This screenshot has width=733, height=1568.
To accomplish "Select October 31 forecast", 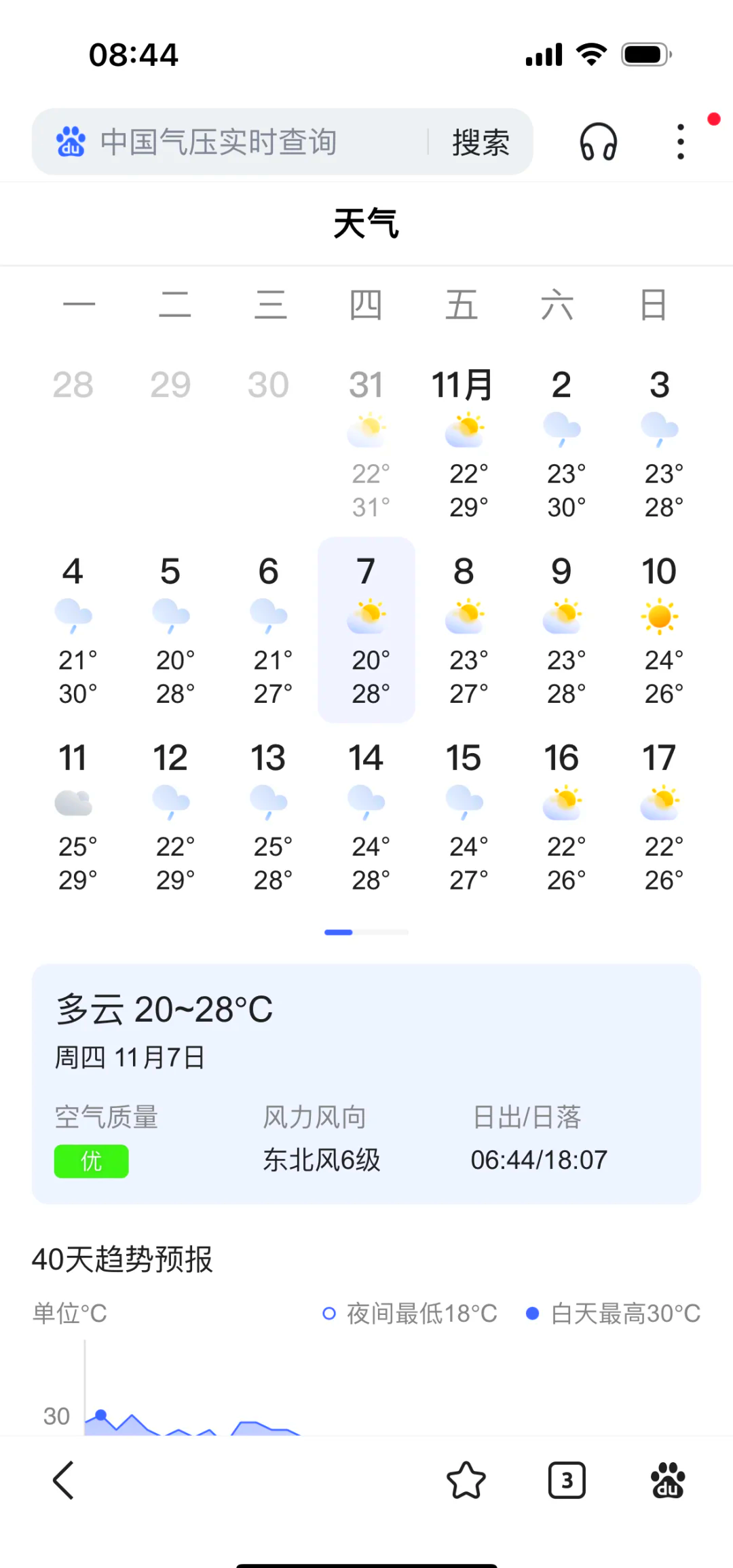I will (366, 443).
